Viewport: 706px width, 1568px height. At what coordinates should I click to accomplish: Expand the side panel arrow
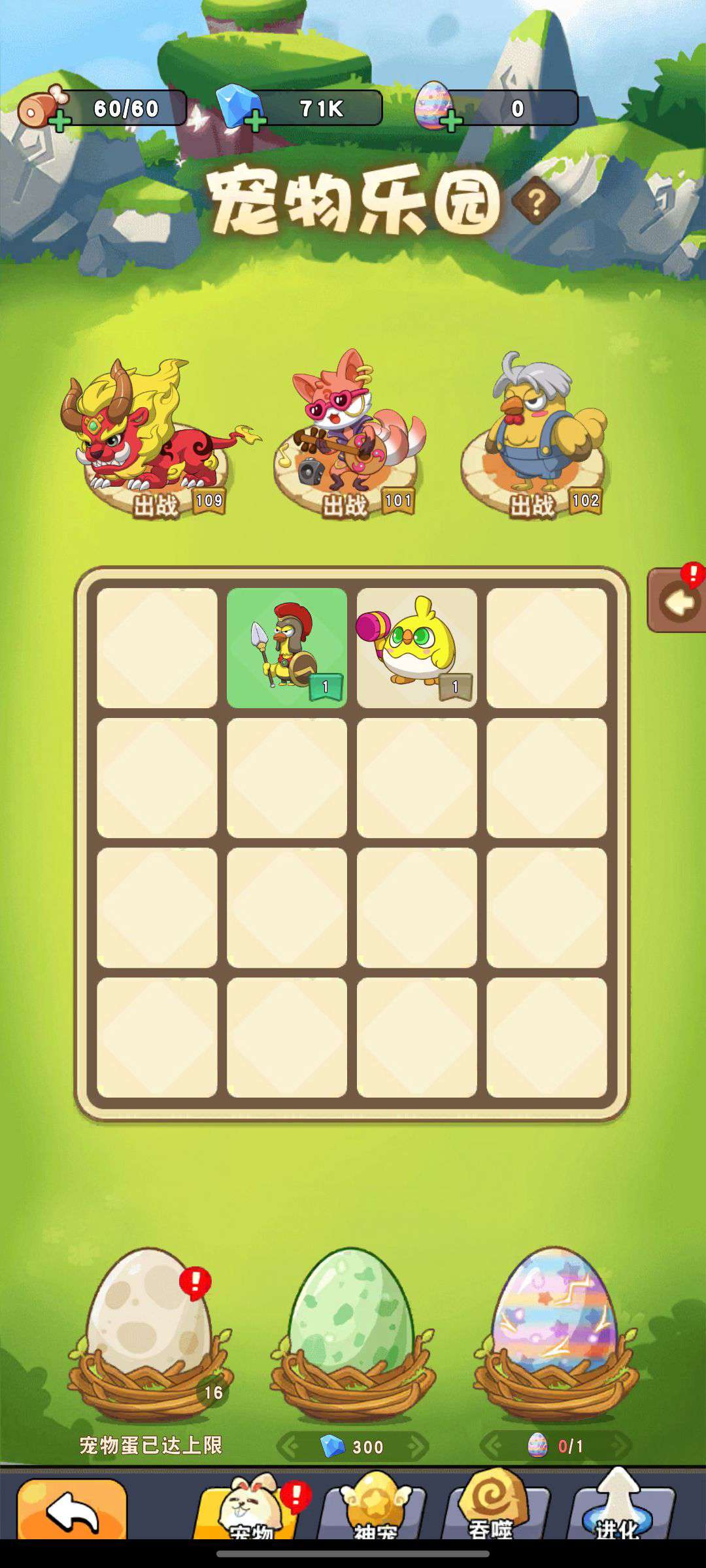679,601
